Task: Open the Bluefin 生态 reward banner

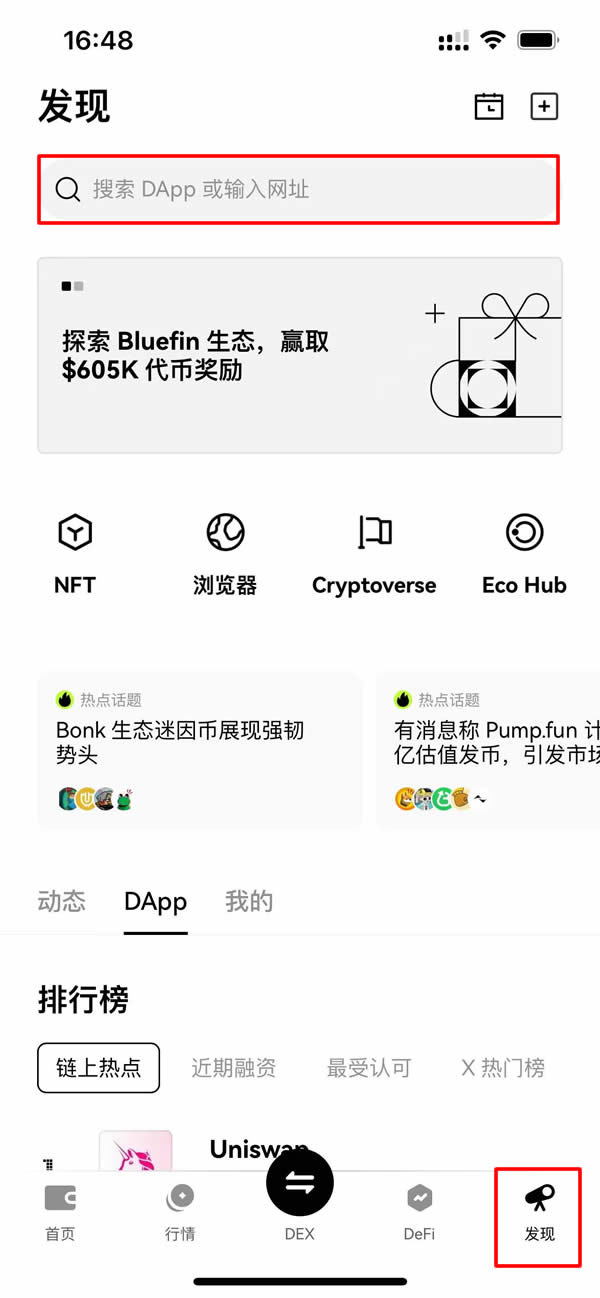Action: [x=299, y=355]
